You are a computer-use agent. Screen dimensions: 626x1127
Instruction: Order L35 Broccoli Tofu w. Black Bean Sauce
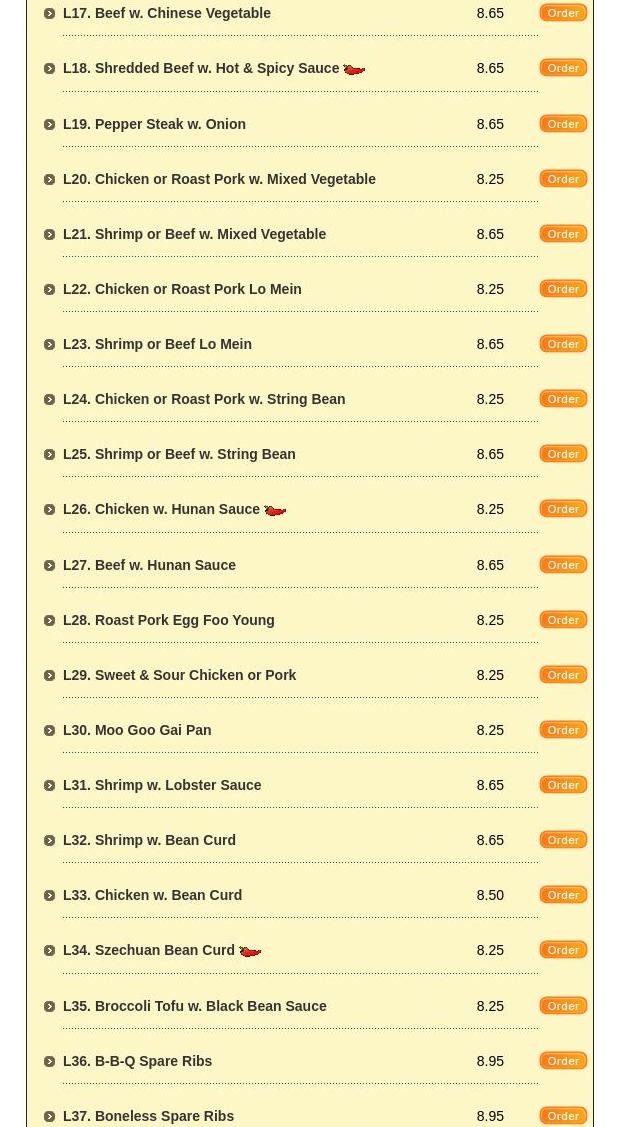click(x=563, y=1006)
